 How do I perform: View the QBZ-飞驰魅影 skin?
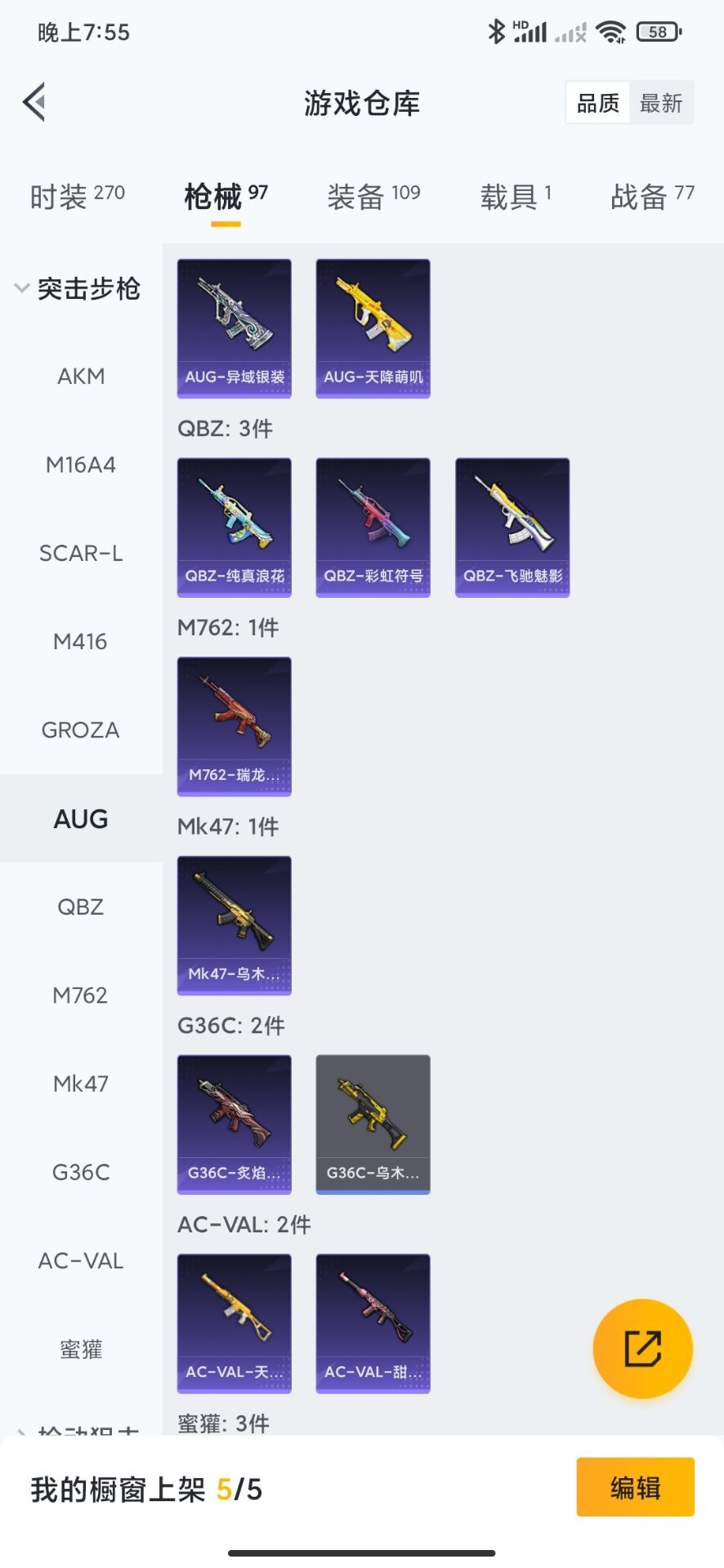(x=512, y=528)
